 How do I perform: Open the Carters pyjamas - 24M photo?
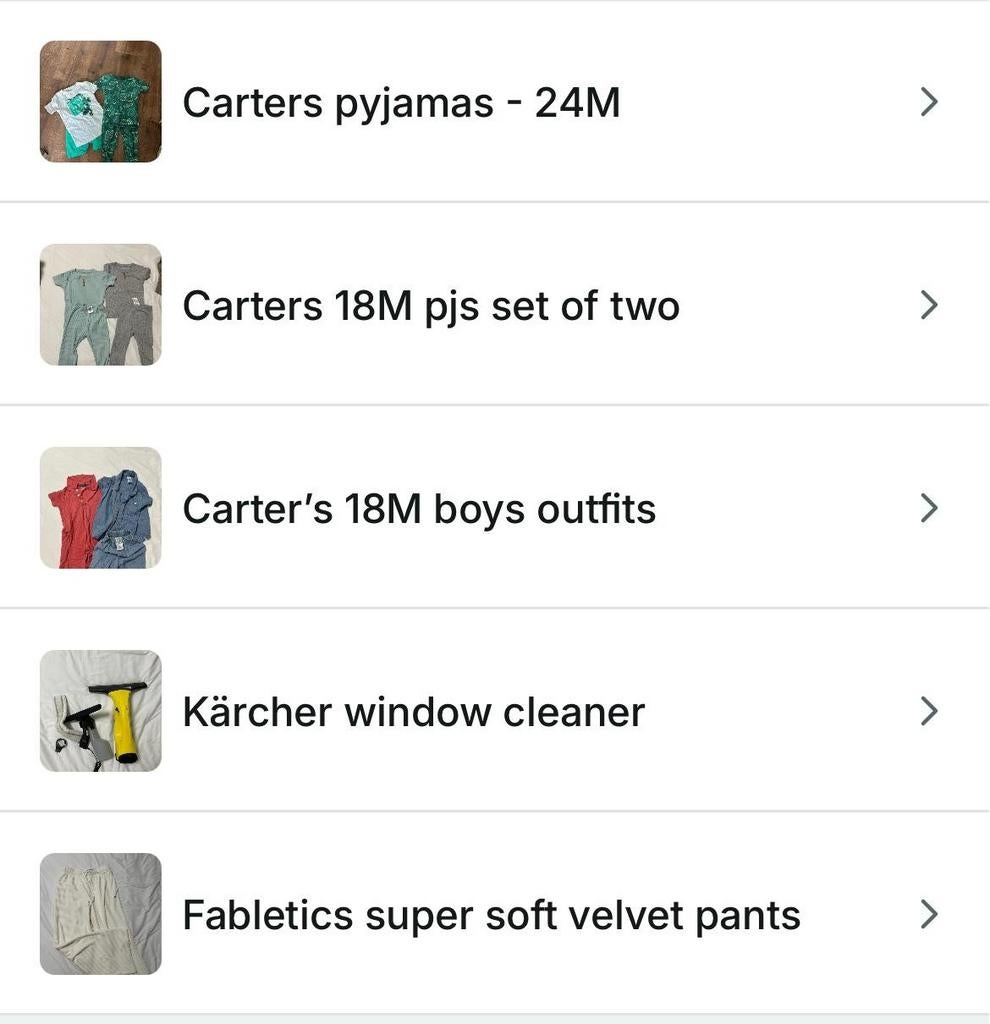click(x=100, y=101)
